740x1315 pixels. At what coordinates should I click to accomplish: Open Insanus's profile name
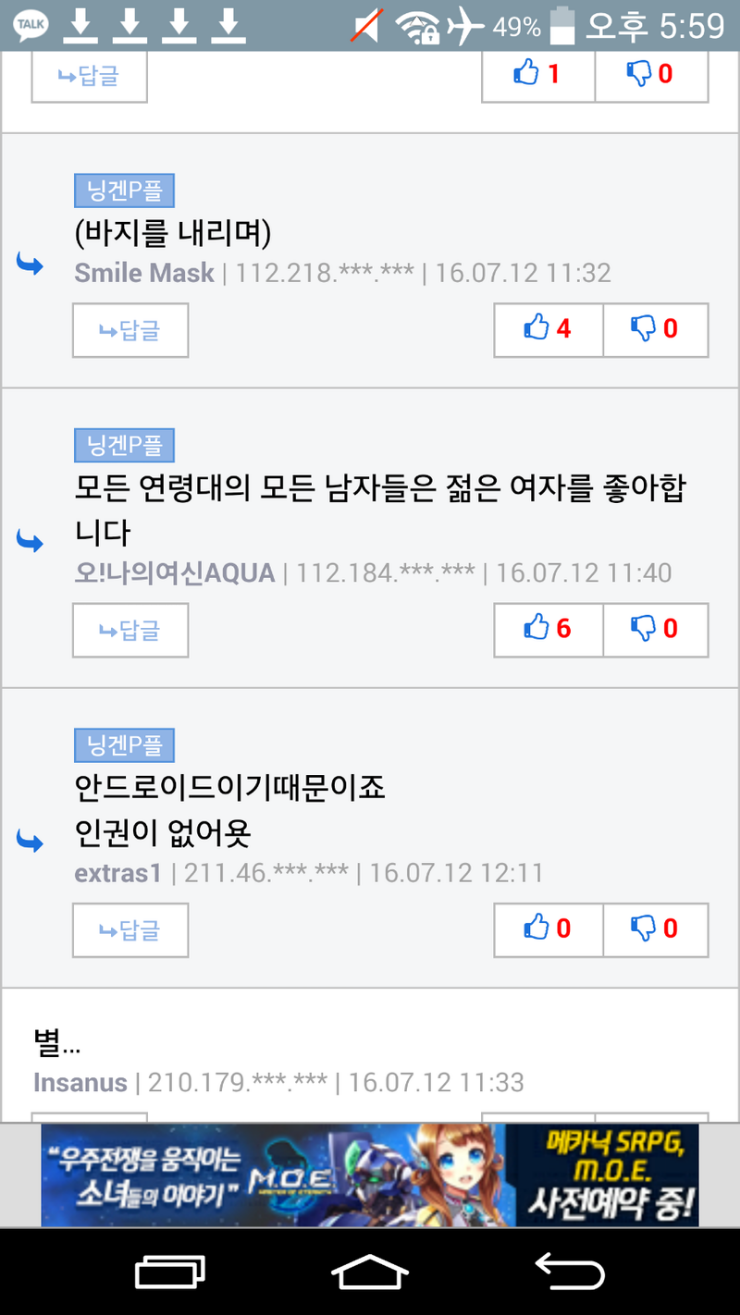[x=80, y=1082]
